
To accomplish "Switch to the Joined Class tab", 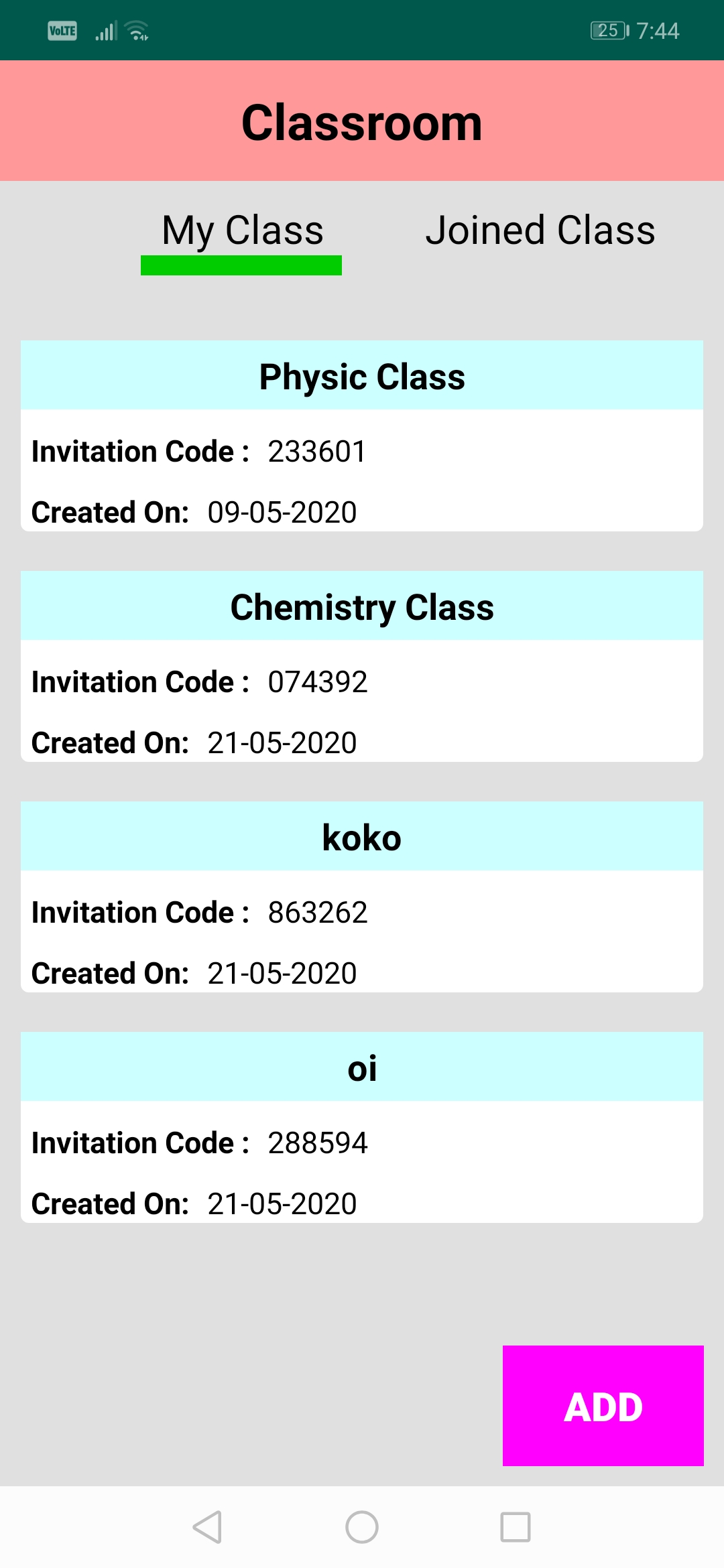I will pos(540,230).
